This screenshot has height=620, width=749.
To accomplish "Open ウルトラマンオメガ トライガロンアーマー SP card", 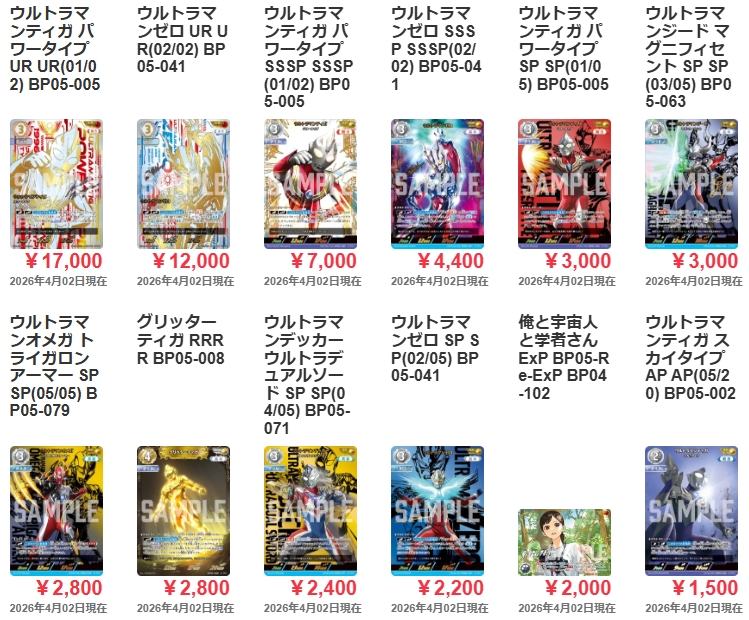I will coord(56,510).
